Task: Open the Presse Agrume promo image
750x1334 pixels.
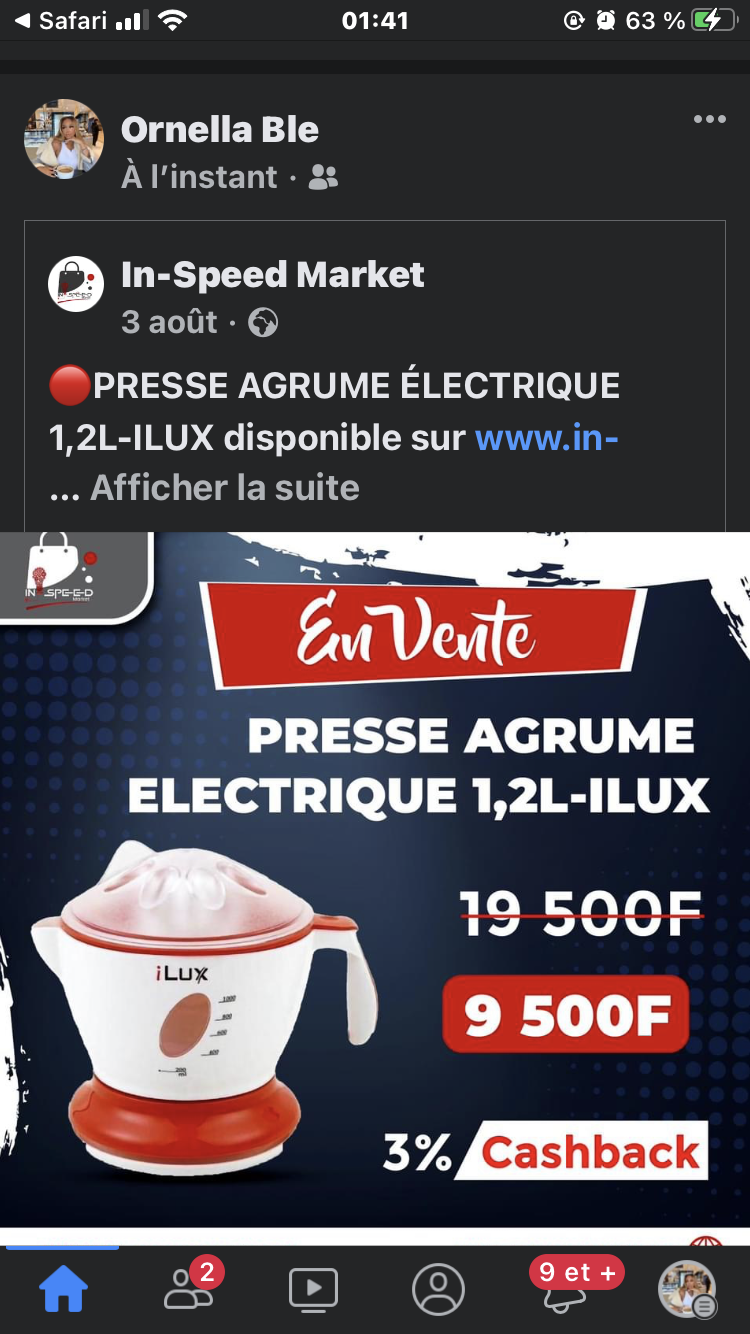Action: (375, 879)
